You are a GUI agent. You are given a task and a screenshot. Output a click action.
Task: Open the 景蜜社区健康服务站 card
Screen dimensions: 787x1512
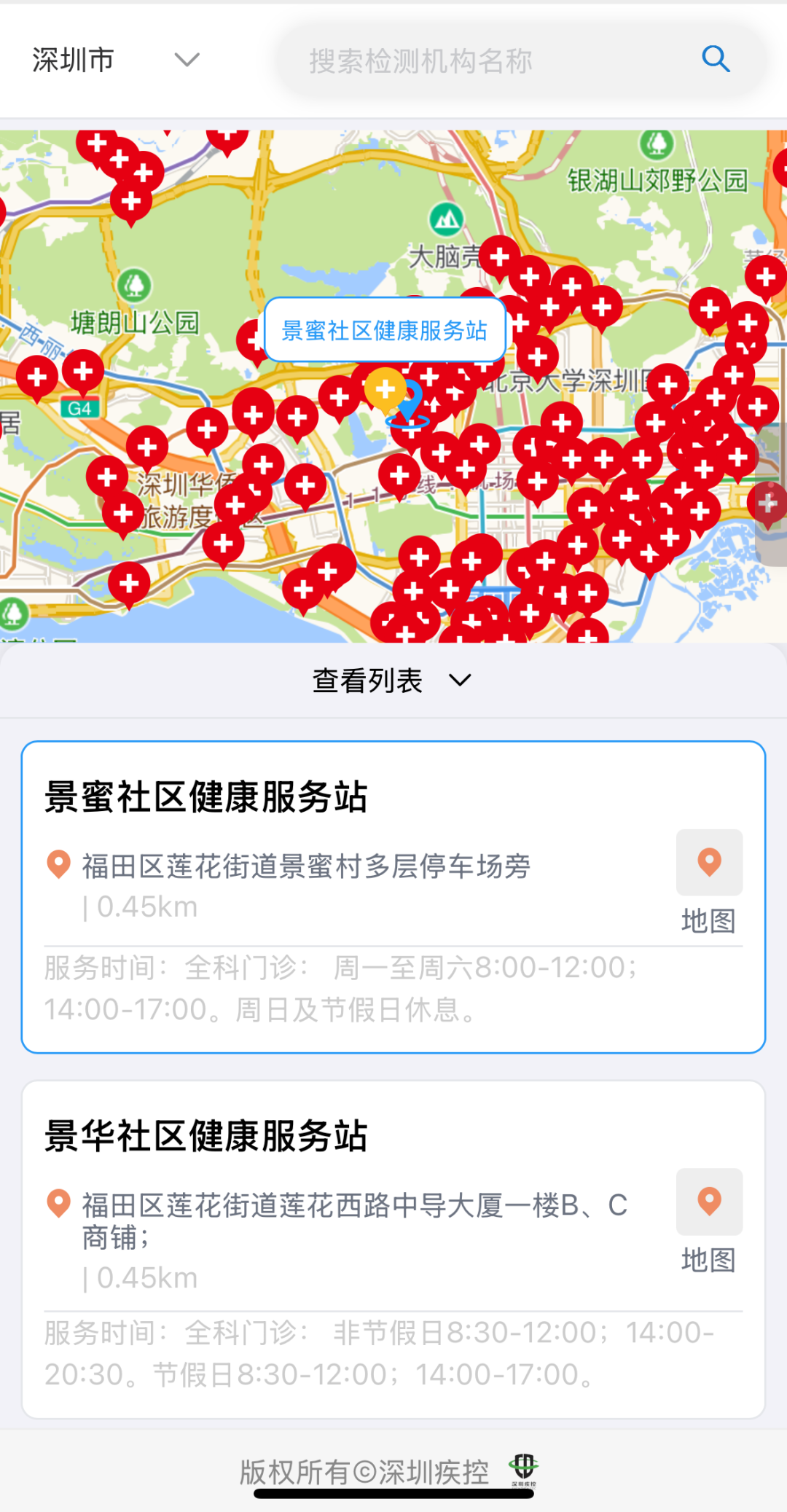tap(393, 897)
